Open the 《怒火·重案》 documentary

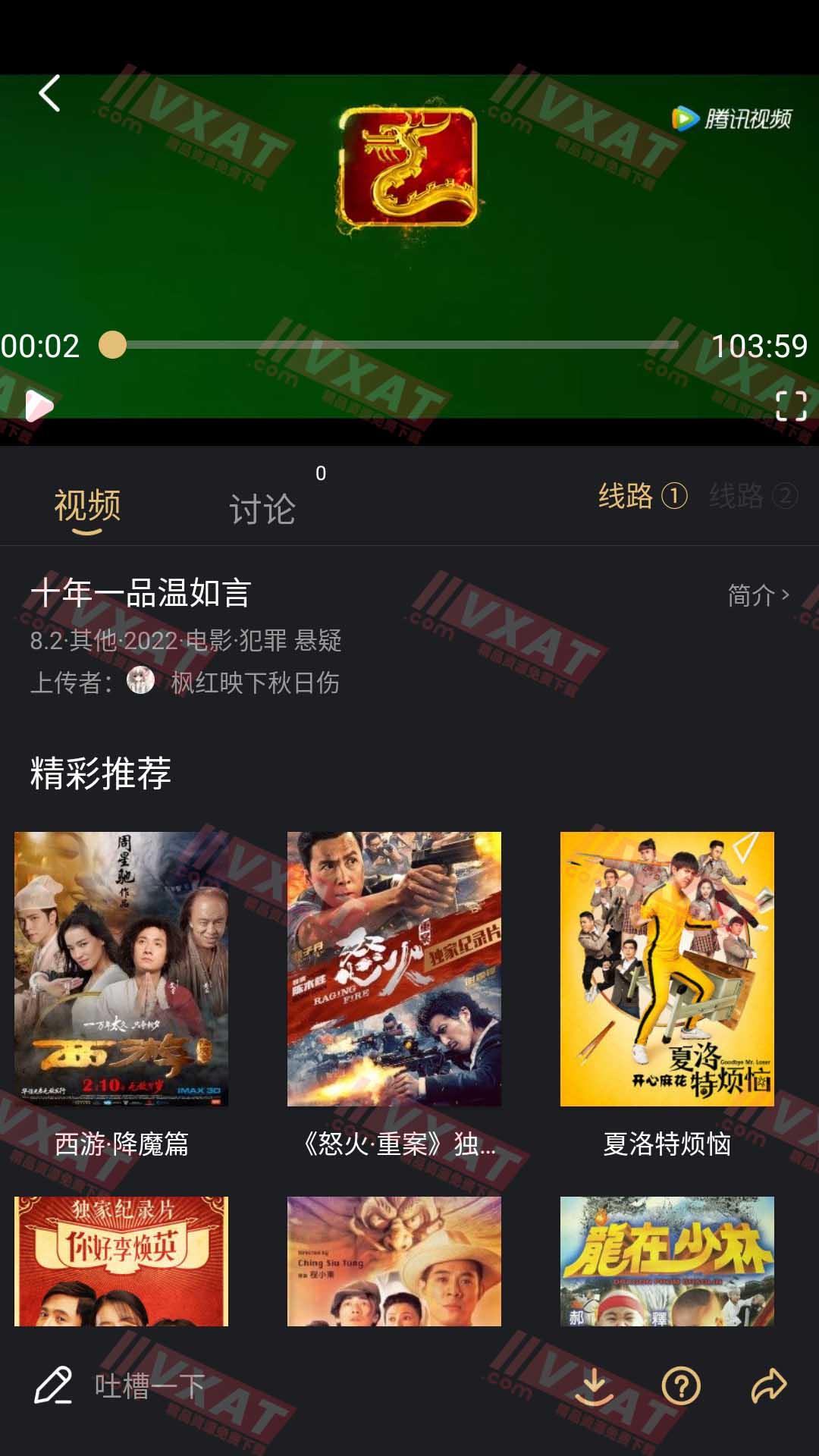[394, 968]
